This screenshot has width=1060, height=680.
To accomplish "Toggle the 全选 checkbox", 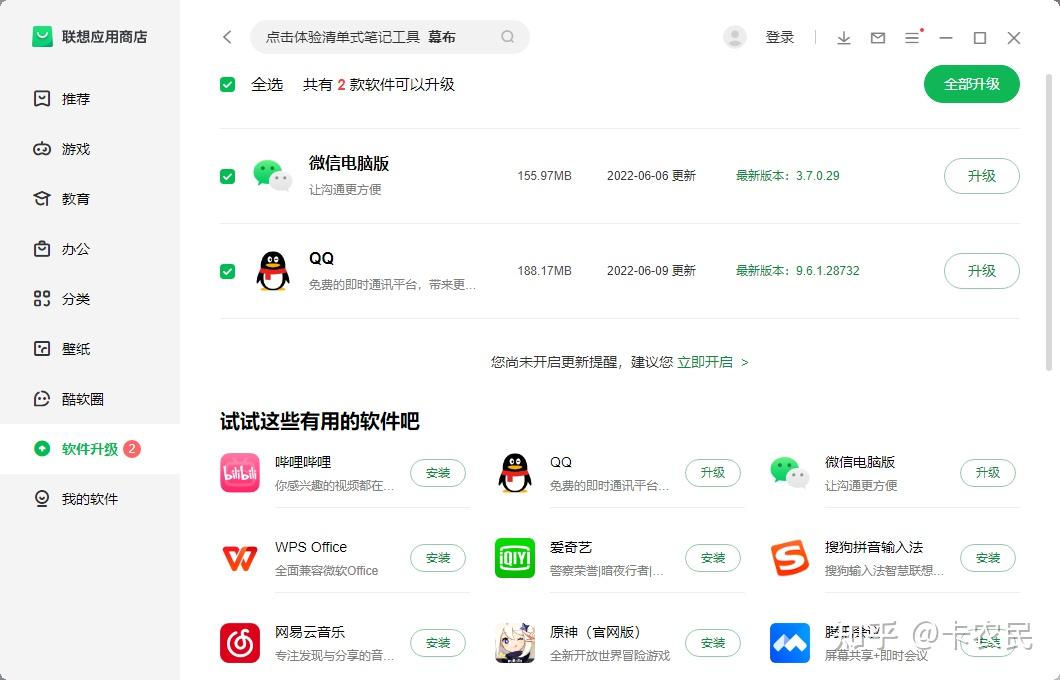I will coord(227,85).
